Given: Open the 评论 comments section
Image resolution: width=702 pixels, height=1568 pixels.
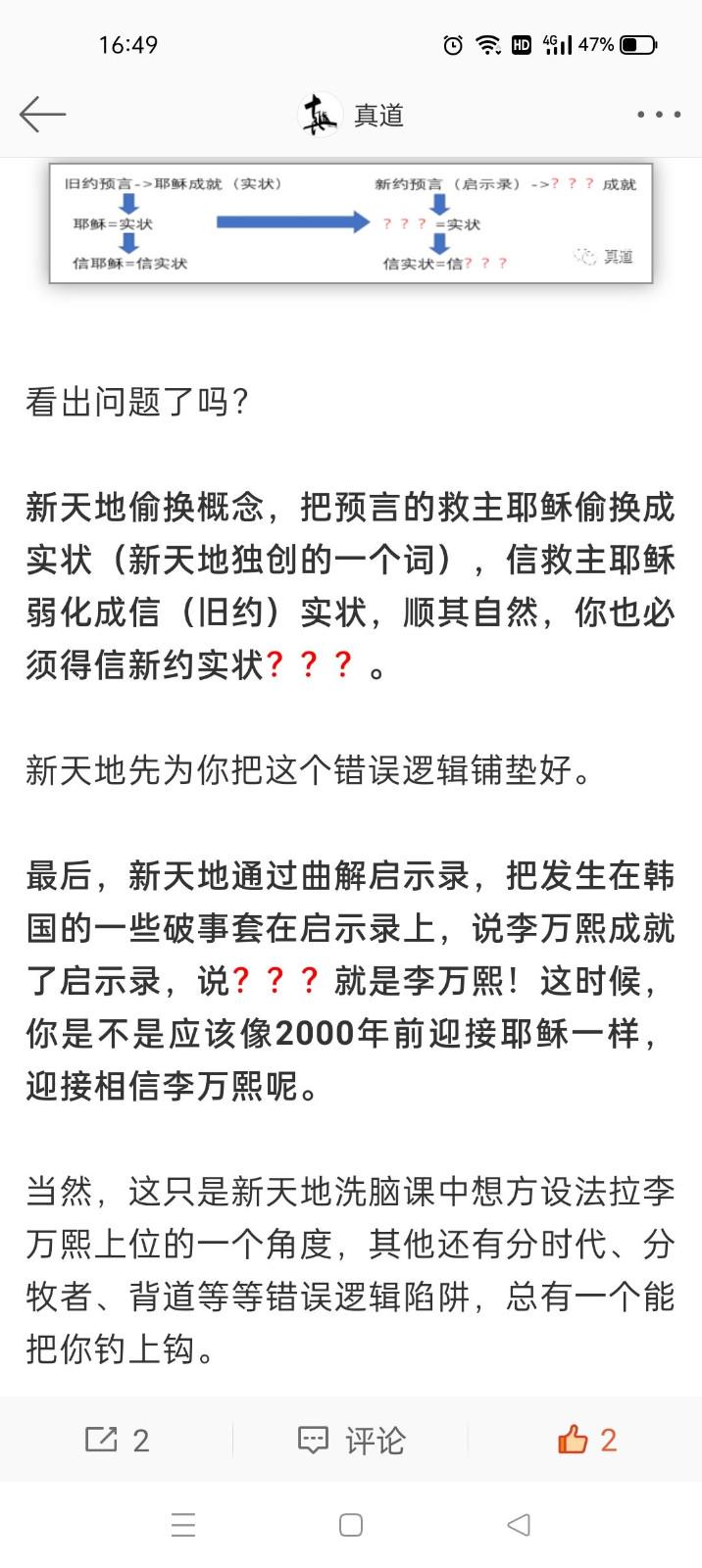Looking at the screenshot, I should (351, 1440).
